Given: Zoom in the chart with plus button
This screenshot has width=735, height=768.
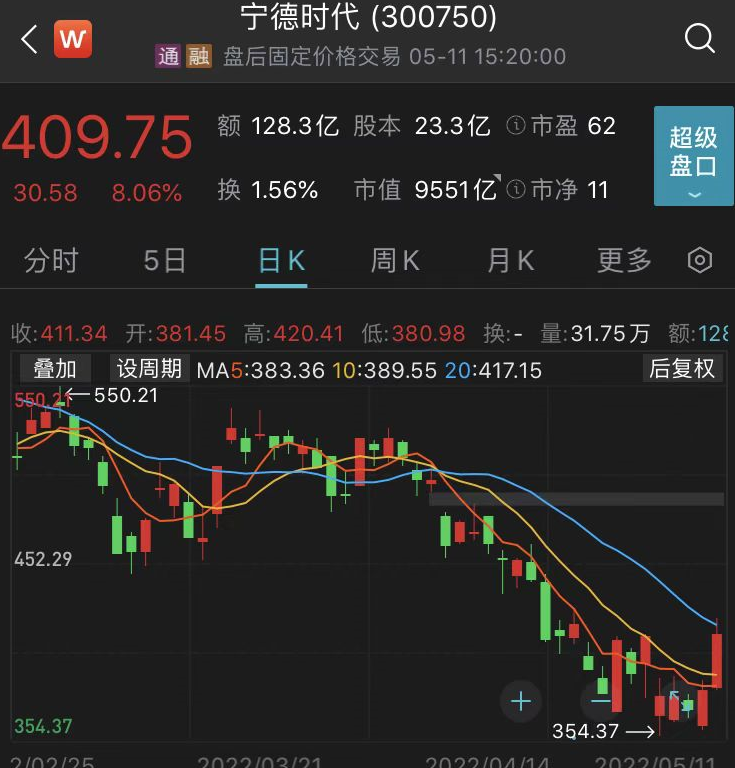Looking at the screenshot, I should pos(521,700).
